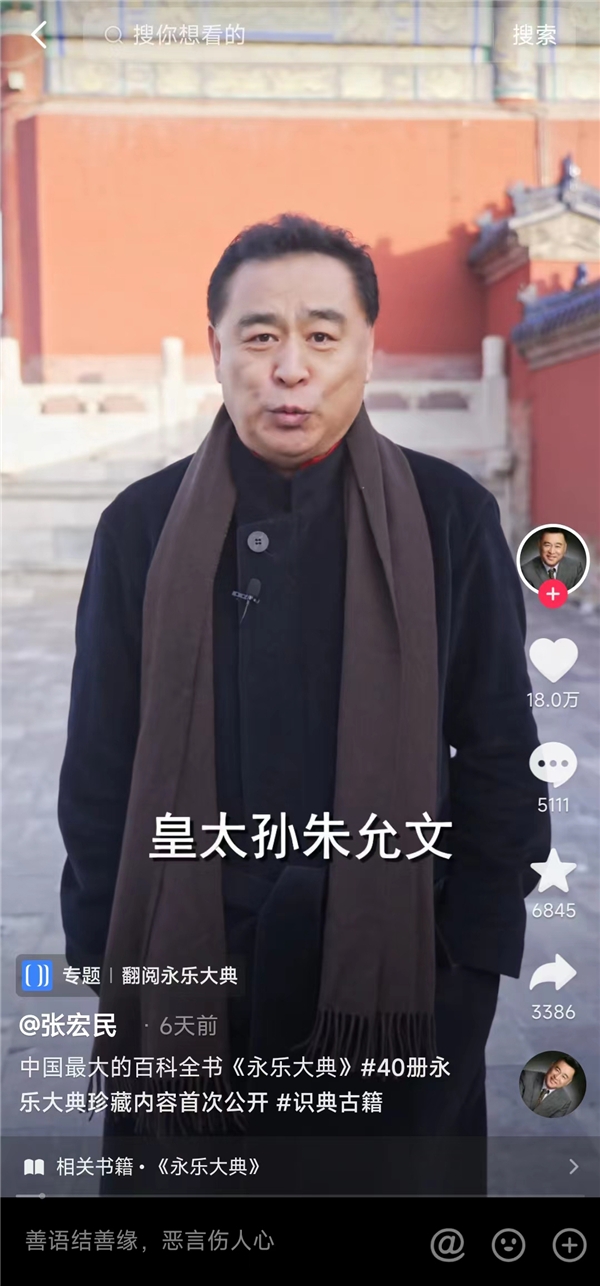The image size is (600, 1286).
Task: Follow the creator with the red plus
Action: pyautogui.click(x=553, y=593)
